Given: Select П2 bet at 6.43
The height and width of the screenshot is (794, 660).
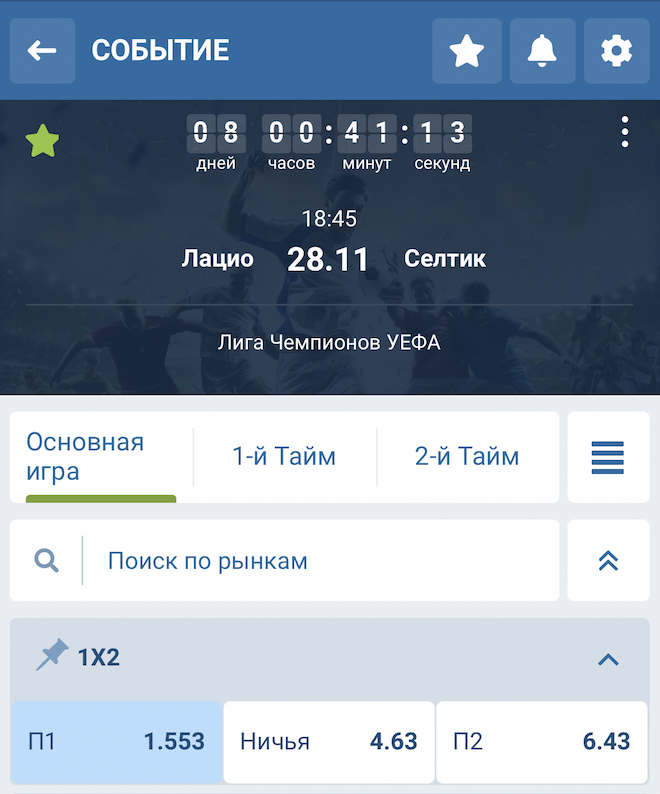Looking at the screenshot, I should point(541,742).
